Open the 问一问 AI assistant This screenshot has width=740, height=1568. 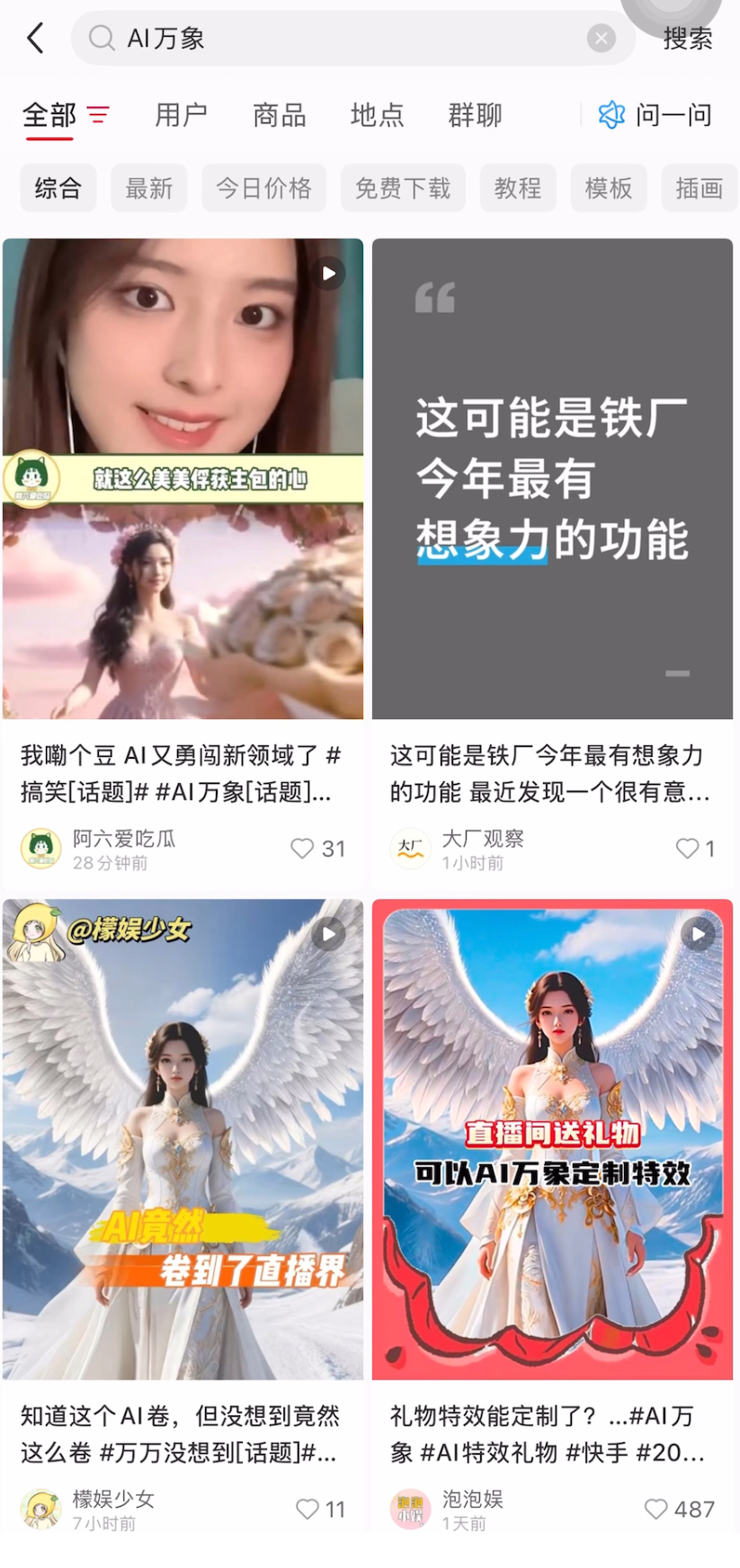(x=655, y=115)
